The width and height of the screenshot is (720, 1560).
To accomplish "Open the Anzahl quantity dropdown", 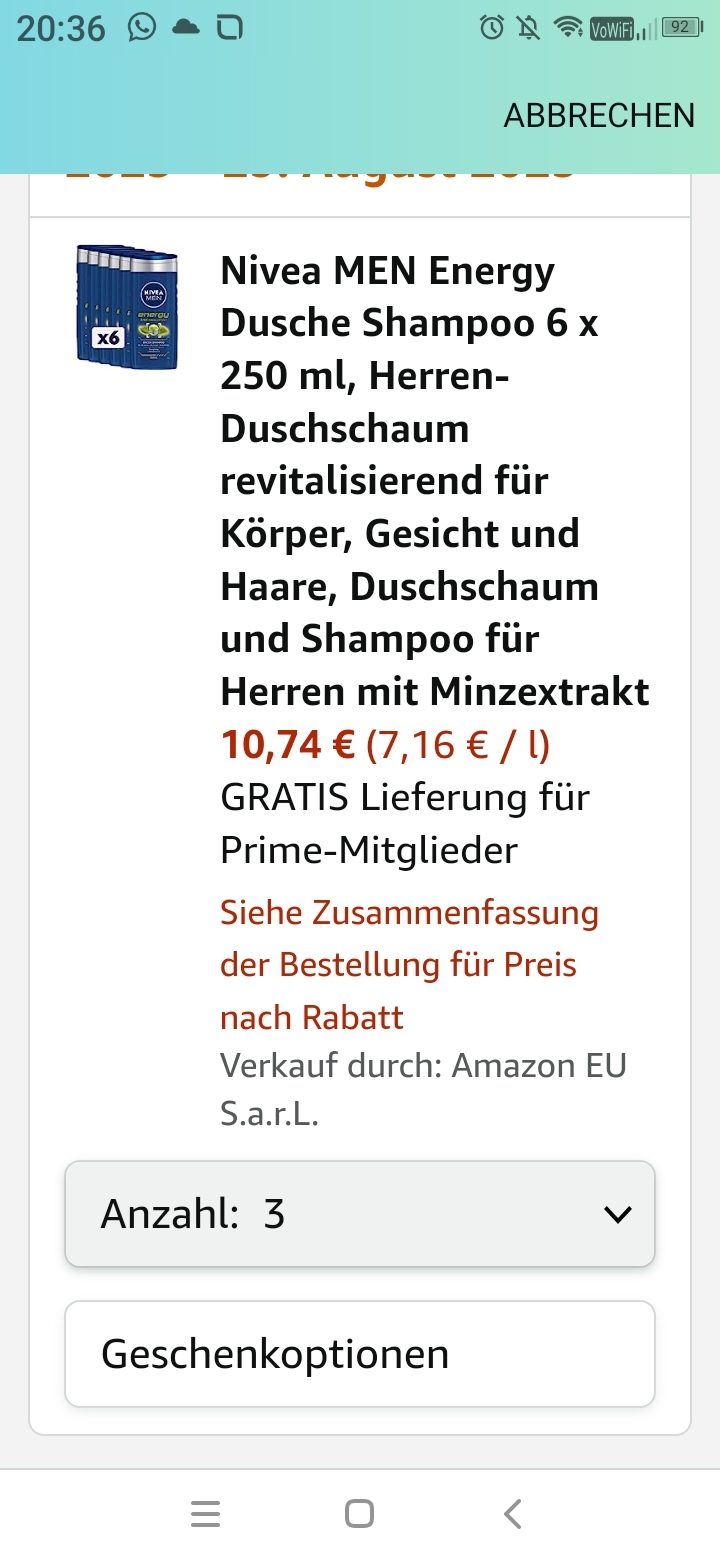I will click(360, 1214).
